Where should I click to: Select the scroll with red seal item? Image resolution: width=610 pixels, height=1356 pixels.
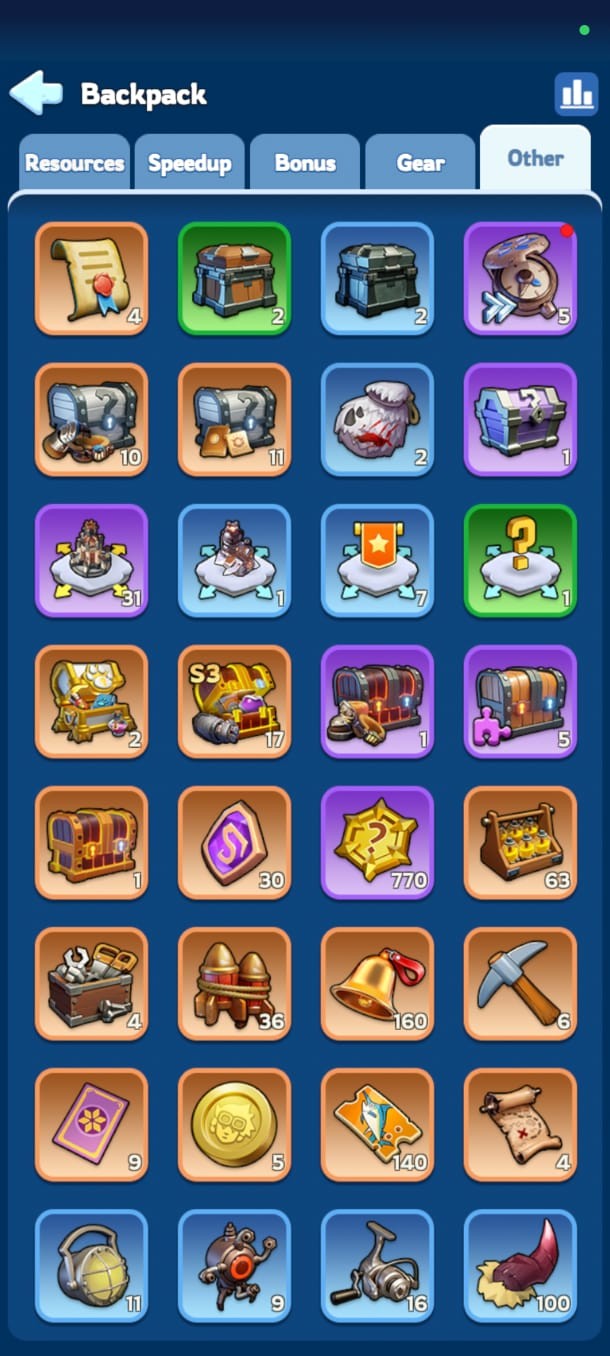pyautogui.click(x=91, y=278)
